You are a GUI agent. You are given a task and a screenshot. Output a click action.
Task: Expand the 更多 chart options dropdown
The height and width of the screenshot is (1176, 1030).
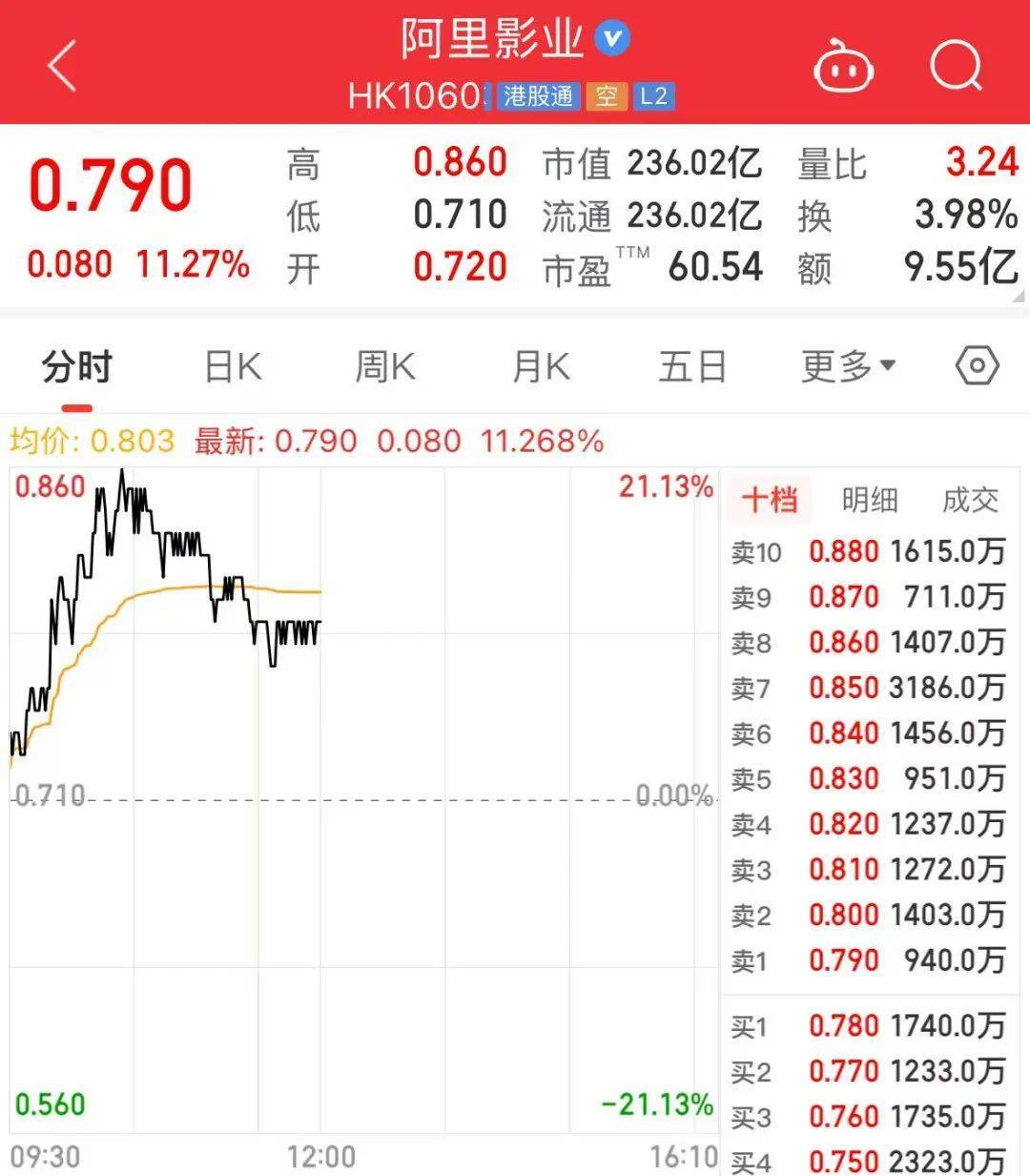pos(847,366)
